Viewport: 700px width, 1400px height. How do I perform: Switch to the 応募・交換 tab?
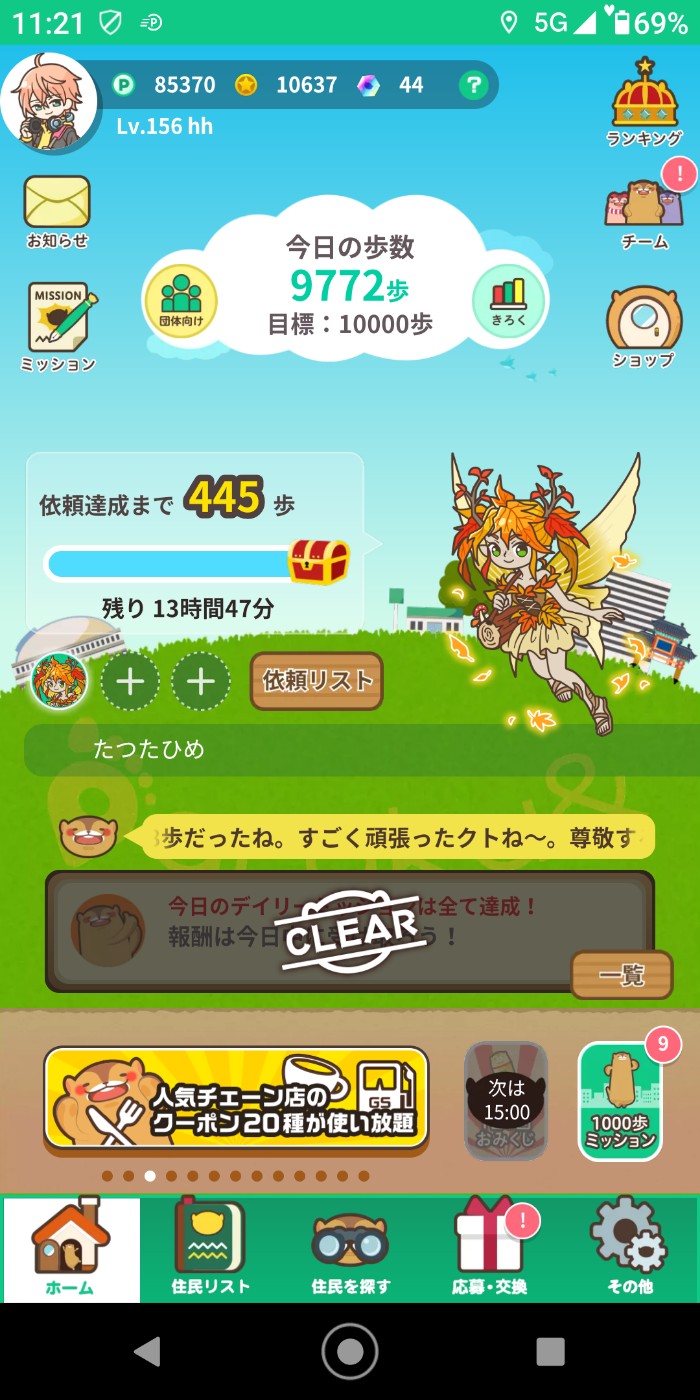(x=489, y=1250)
